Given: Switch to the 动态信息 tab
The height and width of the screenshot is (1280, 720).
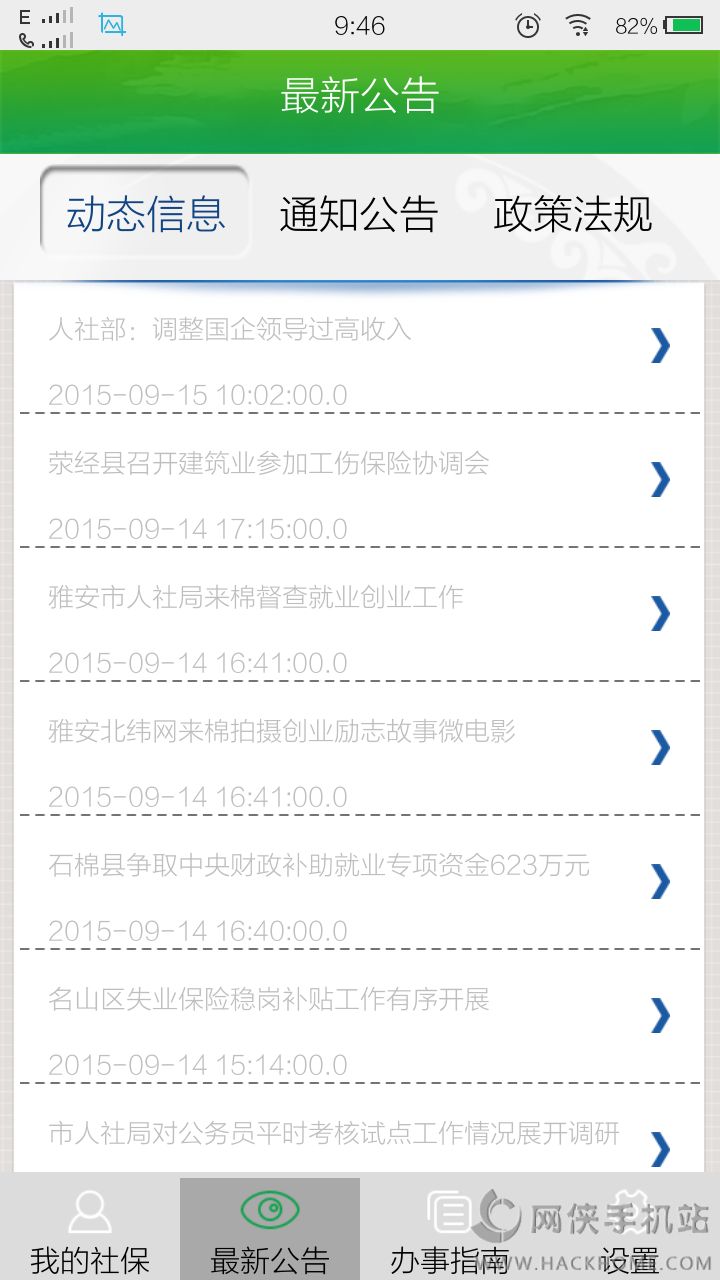Looking at the screenshot, I should [x=145, y=214].
